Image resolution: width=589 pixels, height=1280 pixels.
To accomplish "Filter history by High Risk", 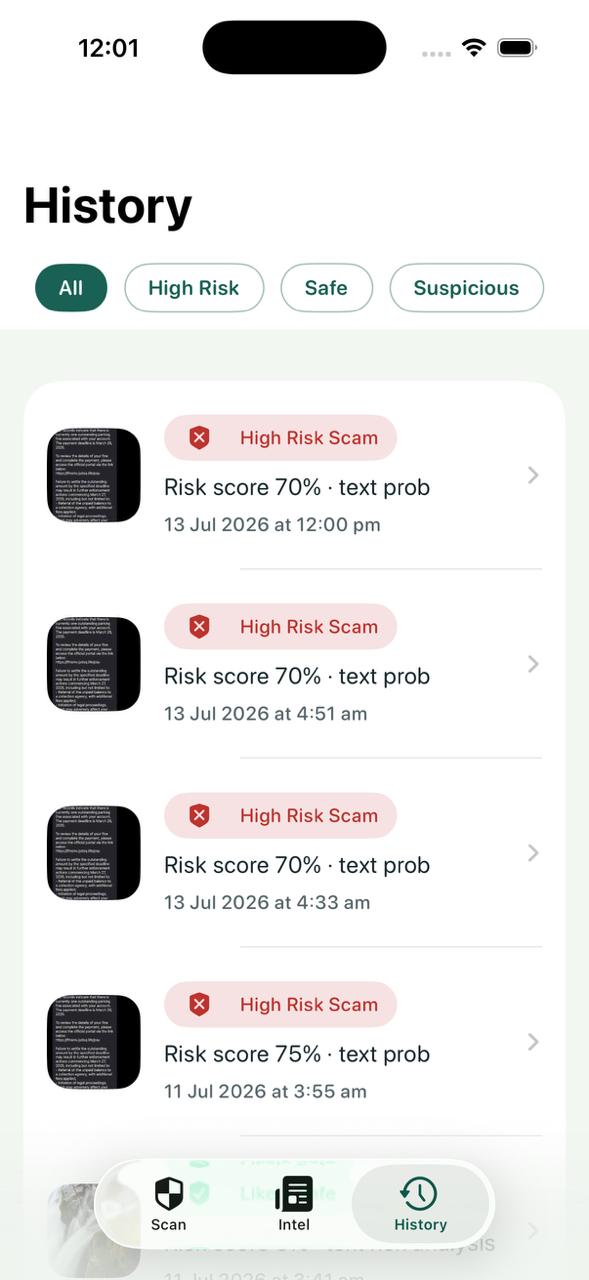I will pyautogui.click(x=194, y=288).
